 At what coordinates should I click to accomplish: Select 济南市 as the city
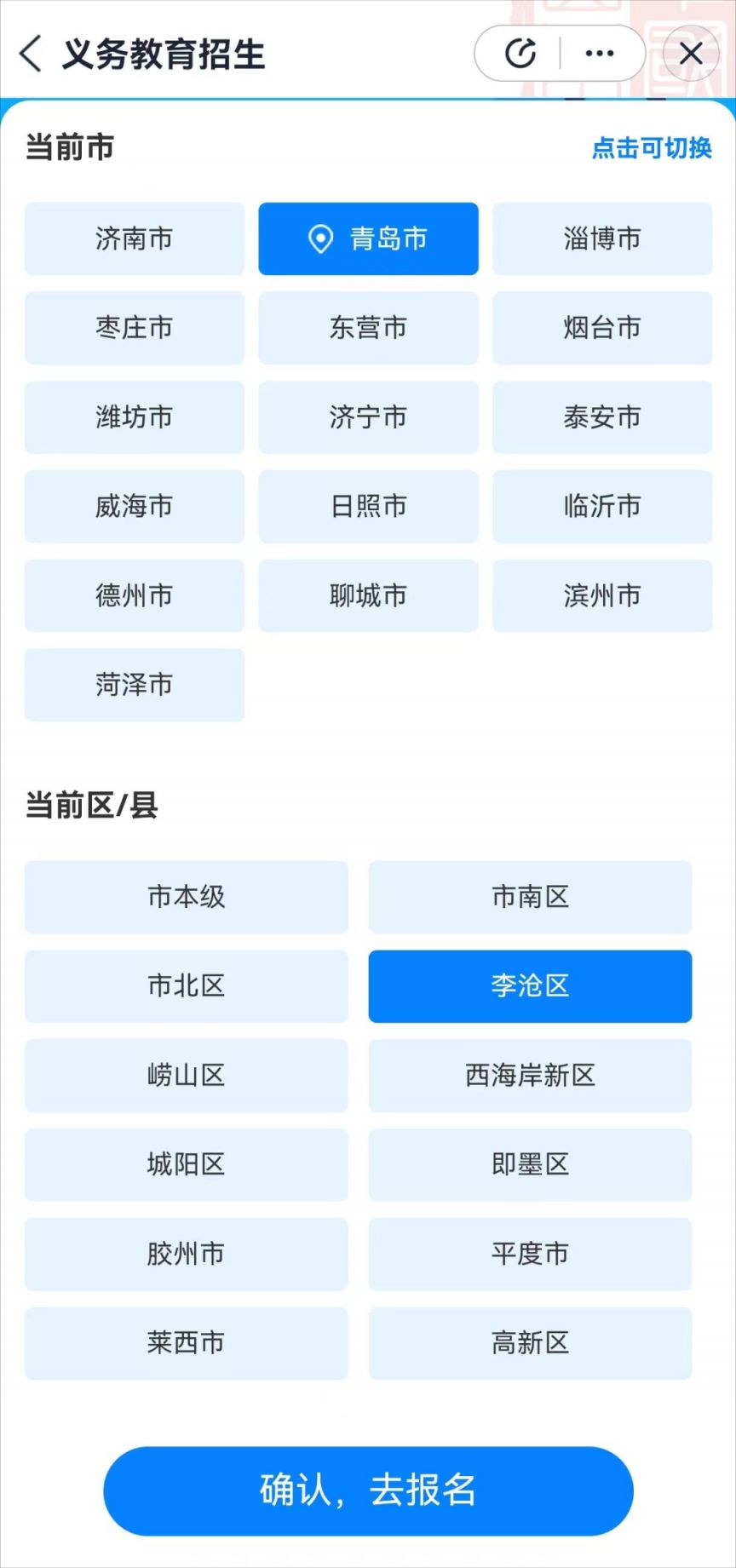(x=135, y=238)
